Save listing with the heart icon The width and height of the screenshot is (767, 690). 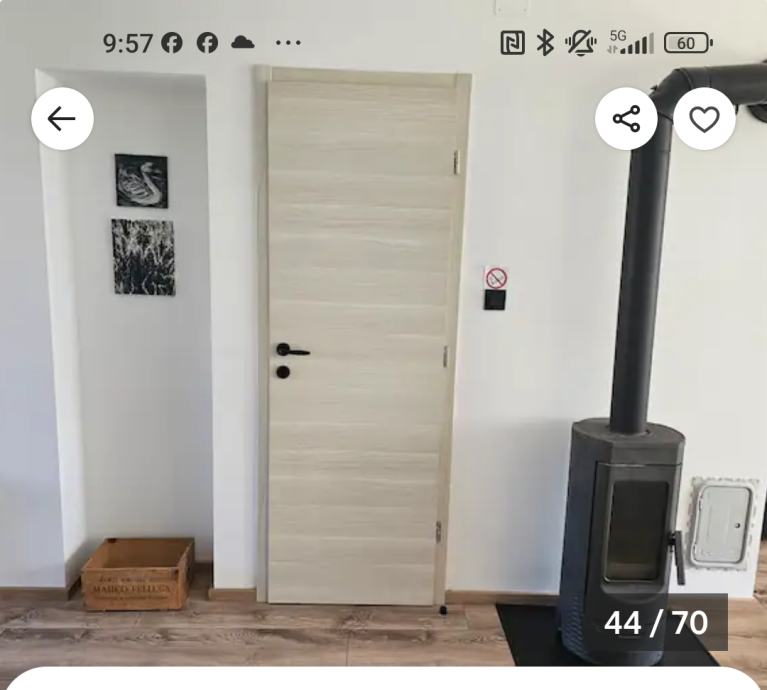point(704,119)
